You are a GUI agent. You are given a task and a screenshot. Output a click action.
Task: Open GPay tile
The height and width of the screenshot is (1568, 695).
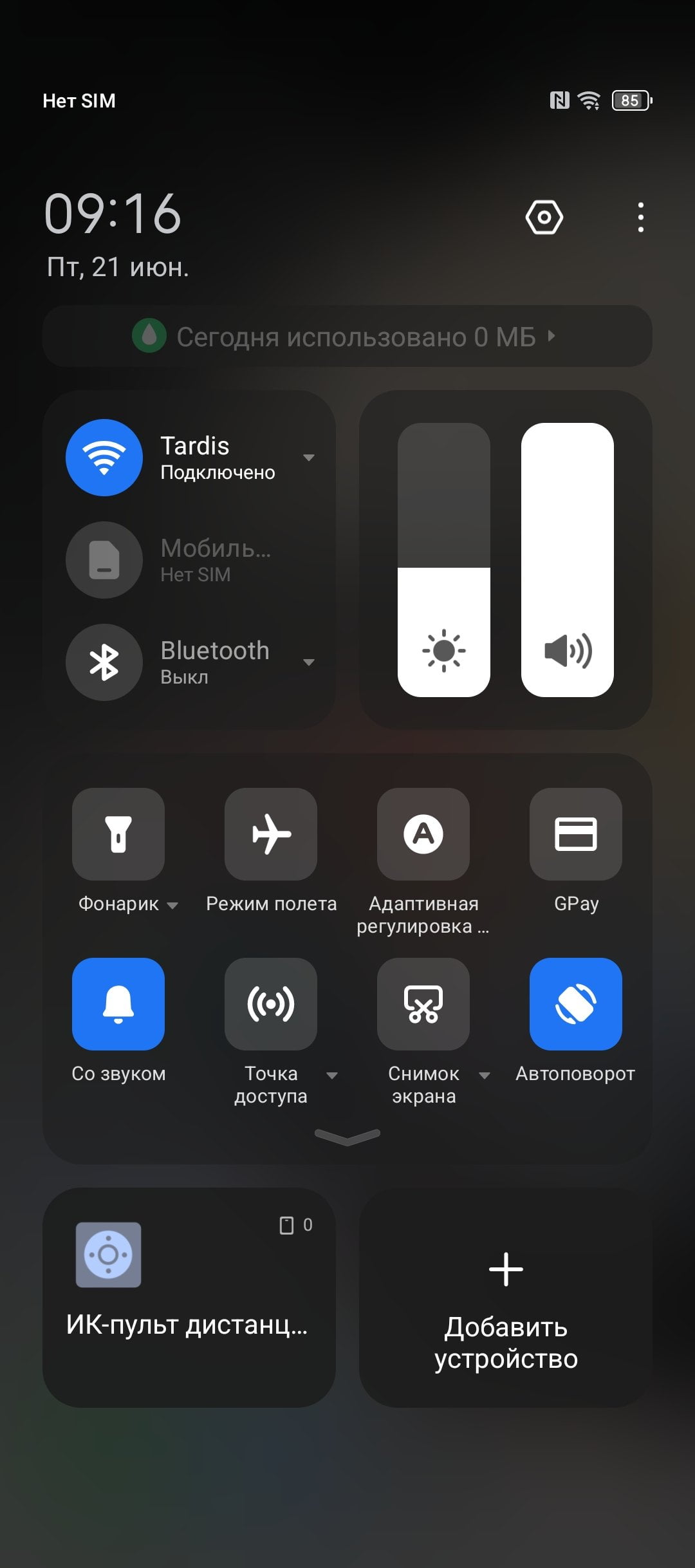[576, 834]
